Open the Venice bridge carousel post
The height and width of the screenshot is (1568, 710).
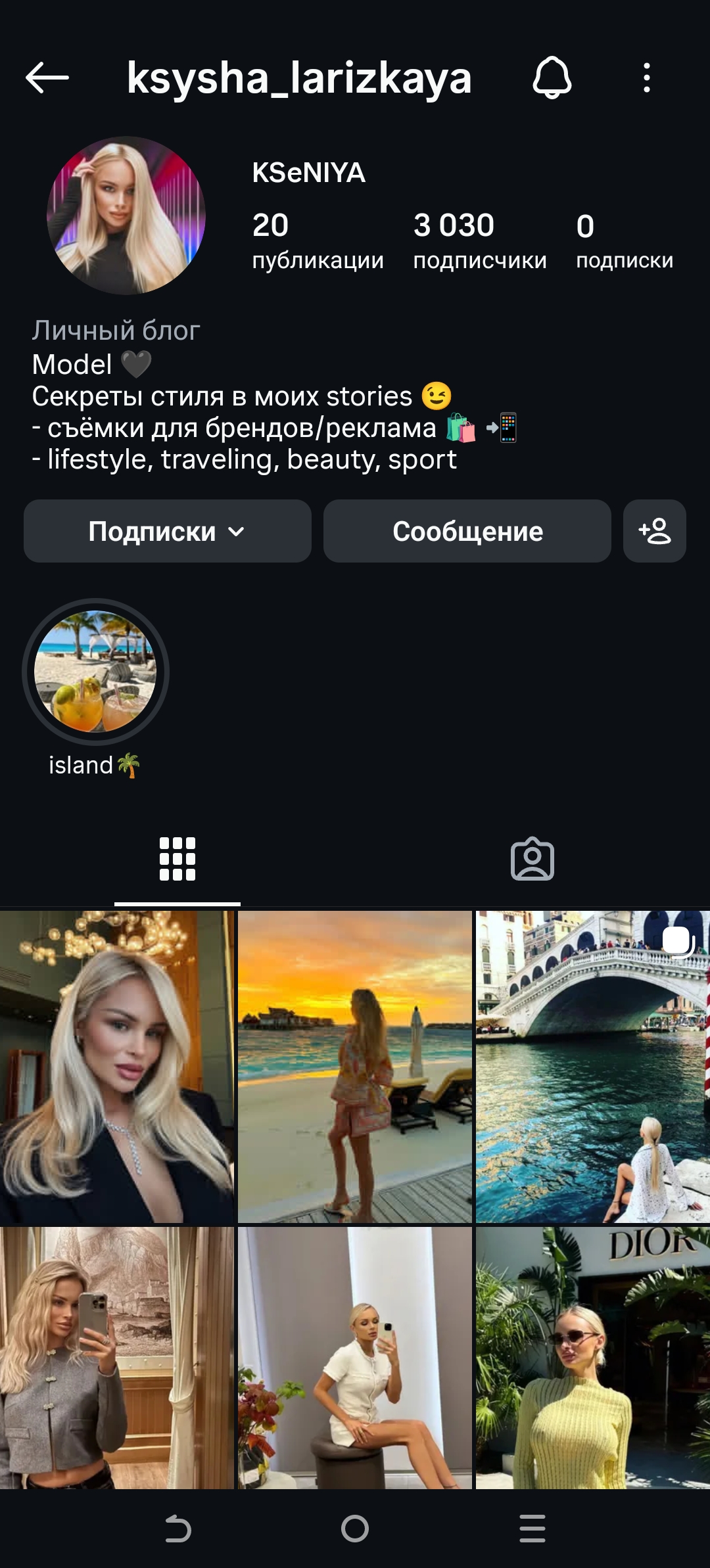coord(592,1066)
